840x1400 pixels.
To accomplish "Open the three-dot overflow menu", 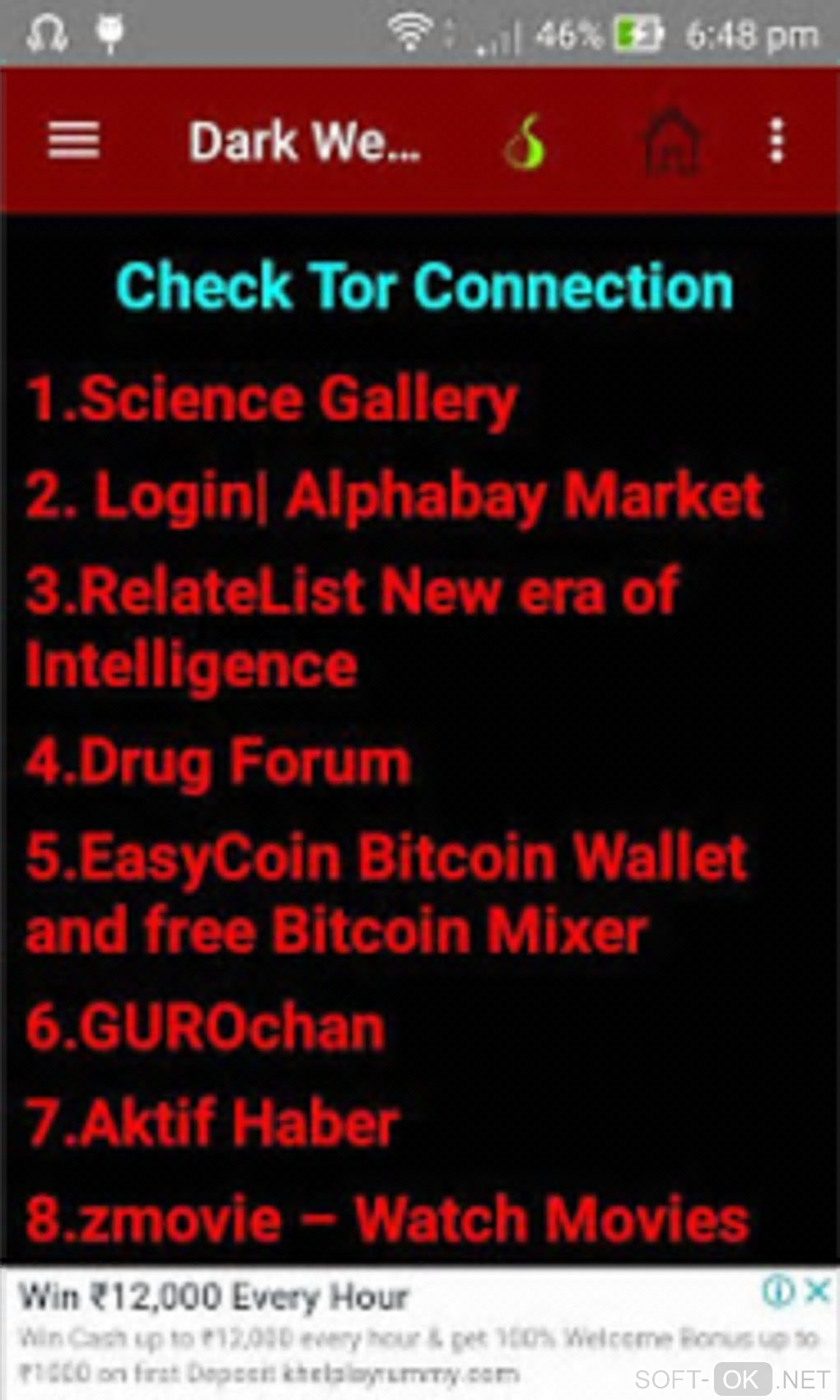I will point(777,142).
